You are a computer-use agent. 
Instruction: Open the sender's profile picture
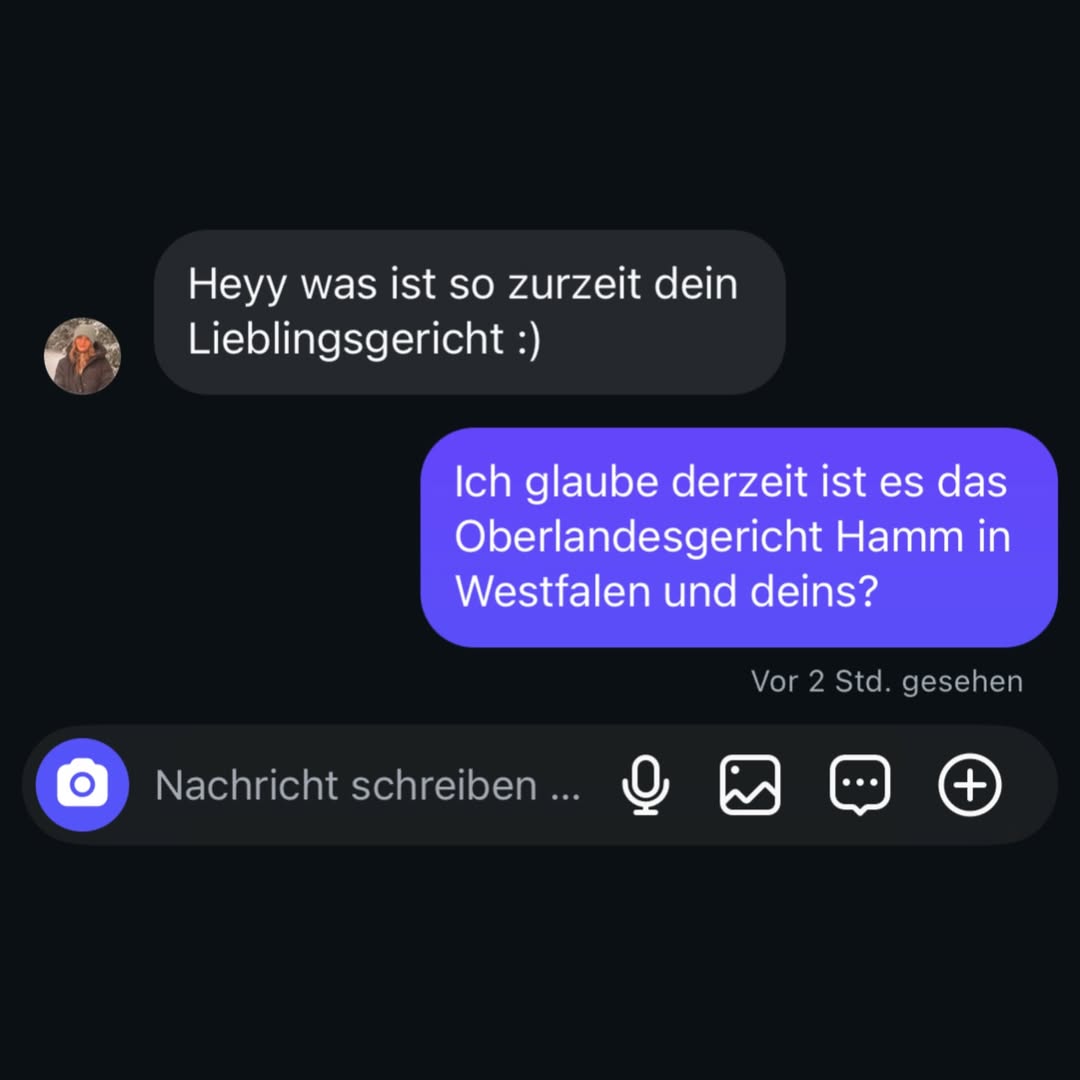pyautogui.click(x=82, y=356)
